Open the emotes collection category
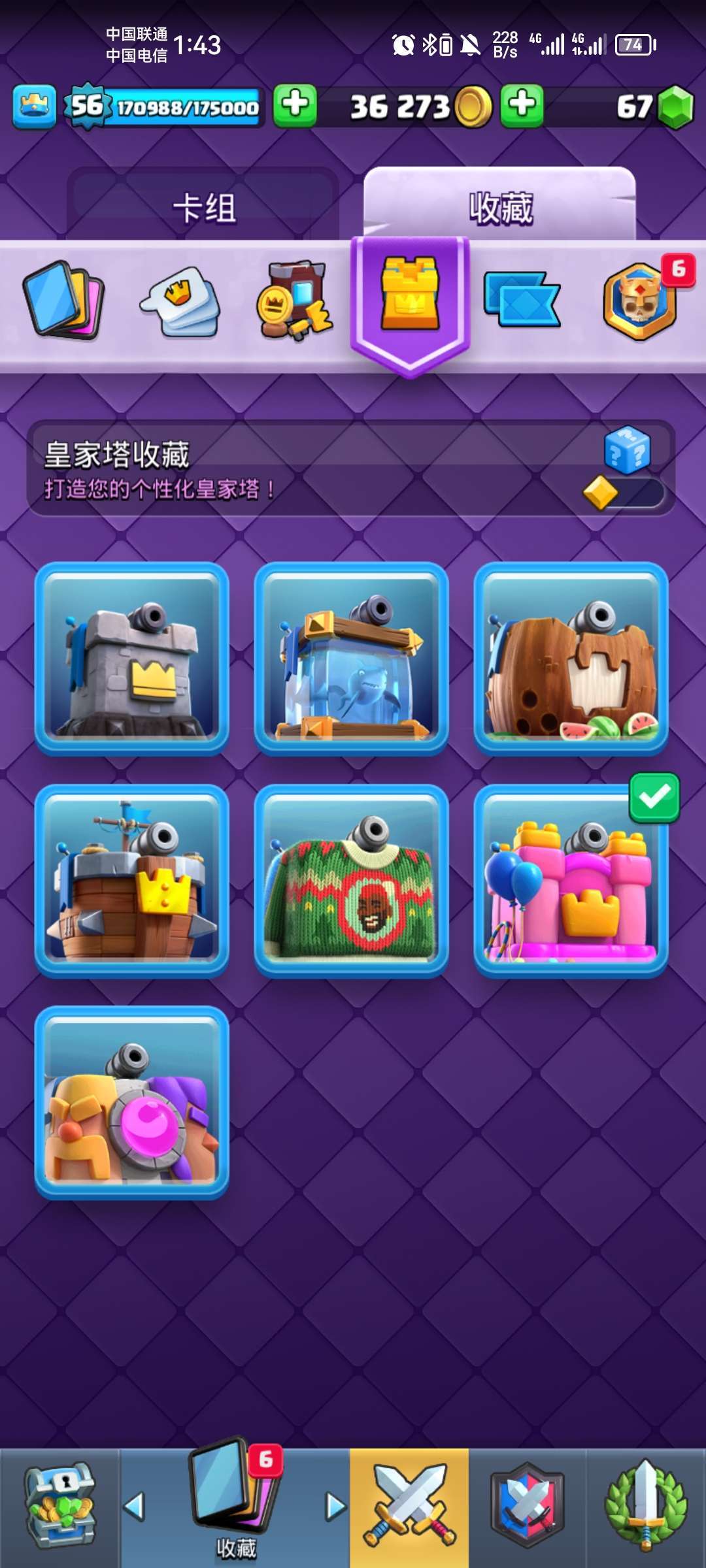 (180, 302)
